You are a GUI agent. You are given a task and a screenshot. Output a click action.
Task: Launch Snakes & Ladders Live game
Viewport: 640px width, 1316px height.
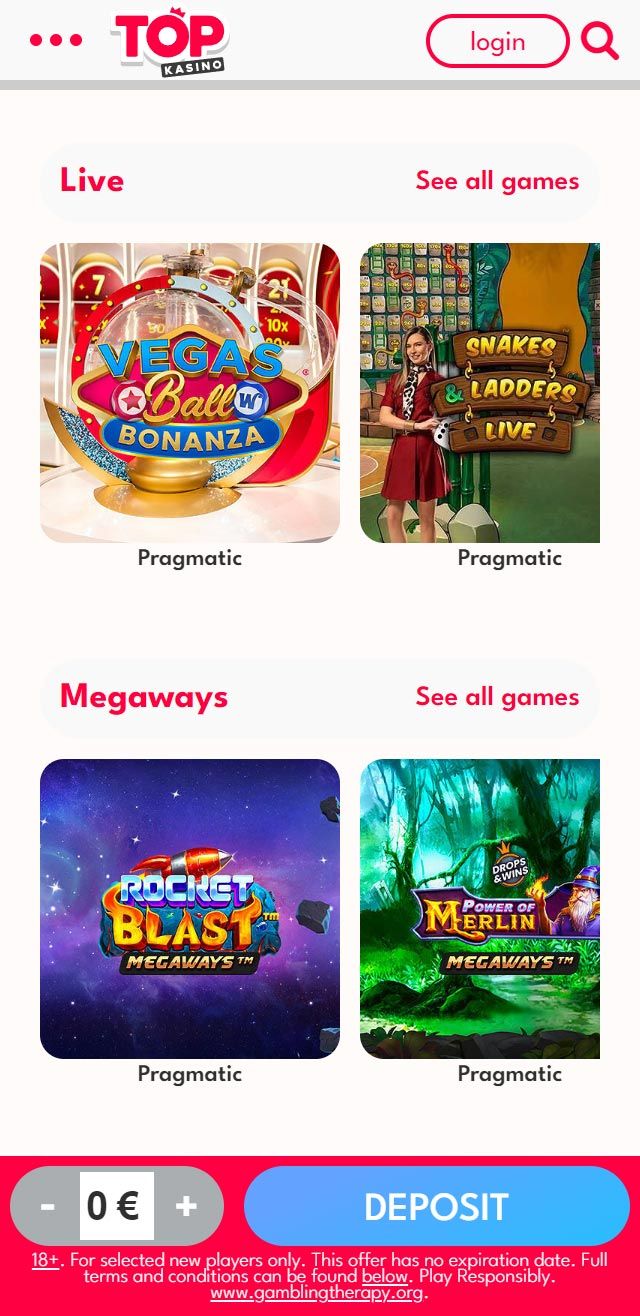click(x=480, y=393)
